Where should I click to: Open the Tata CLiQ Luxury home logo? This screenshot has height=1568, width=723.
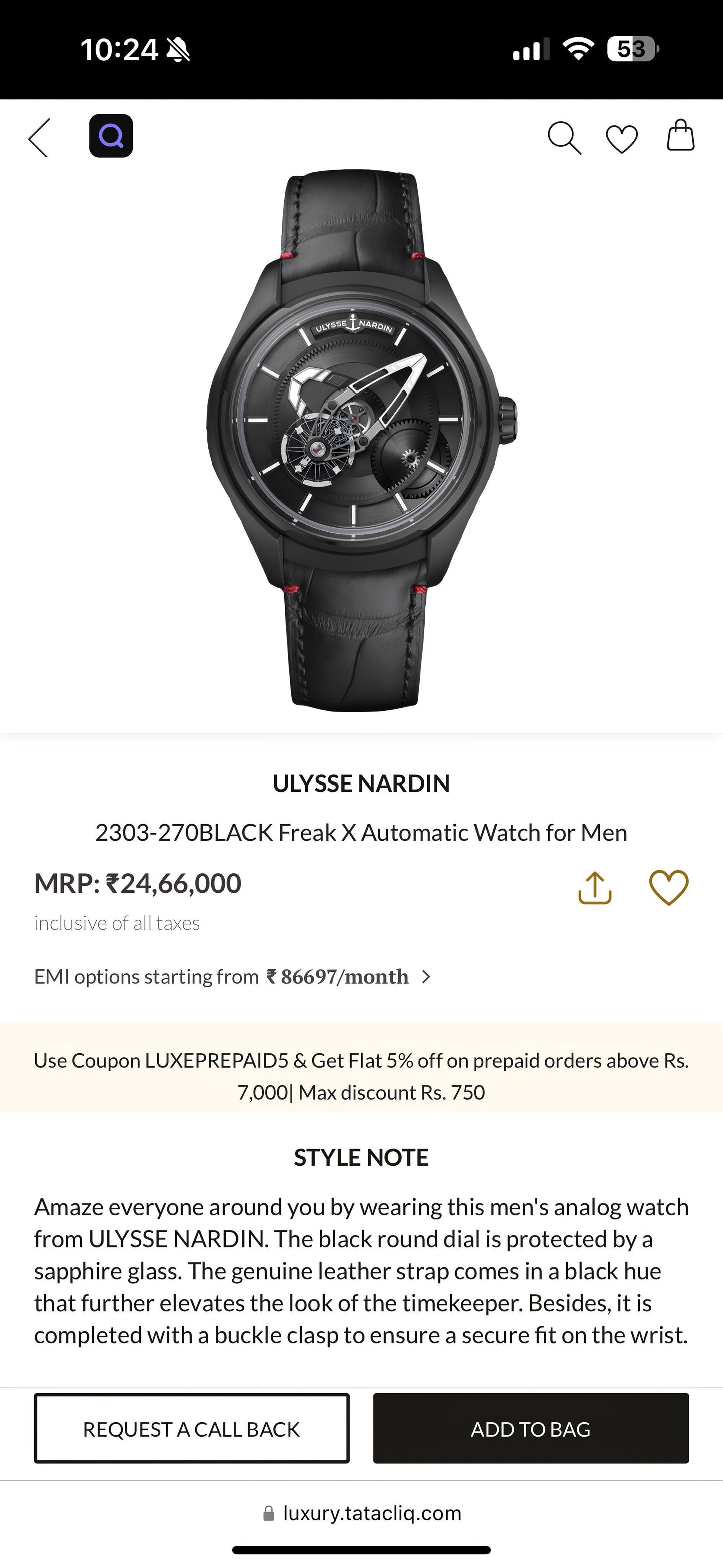pyautogui.click(x=111, y=136)
